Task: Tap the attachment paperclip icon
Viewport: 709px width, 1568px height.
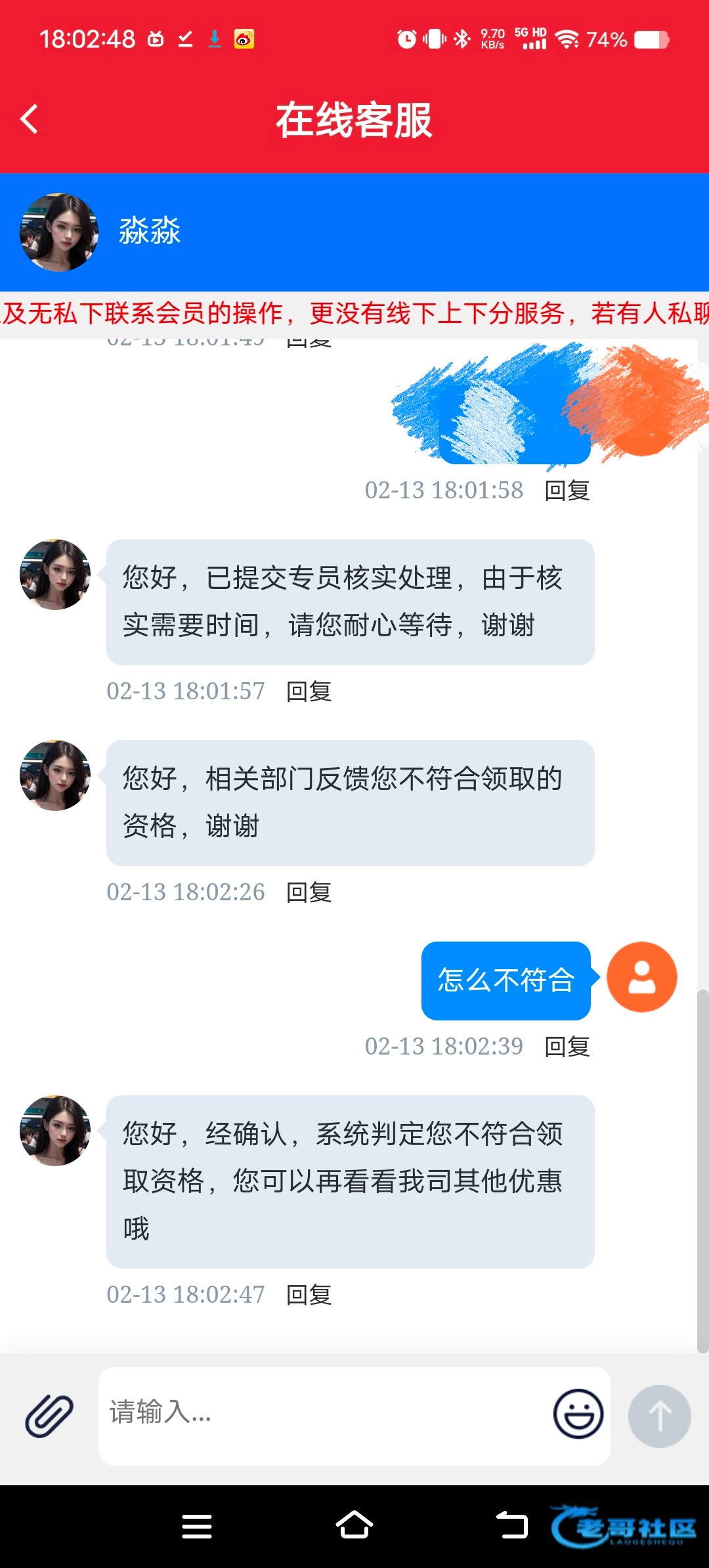Action: 49,1416
